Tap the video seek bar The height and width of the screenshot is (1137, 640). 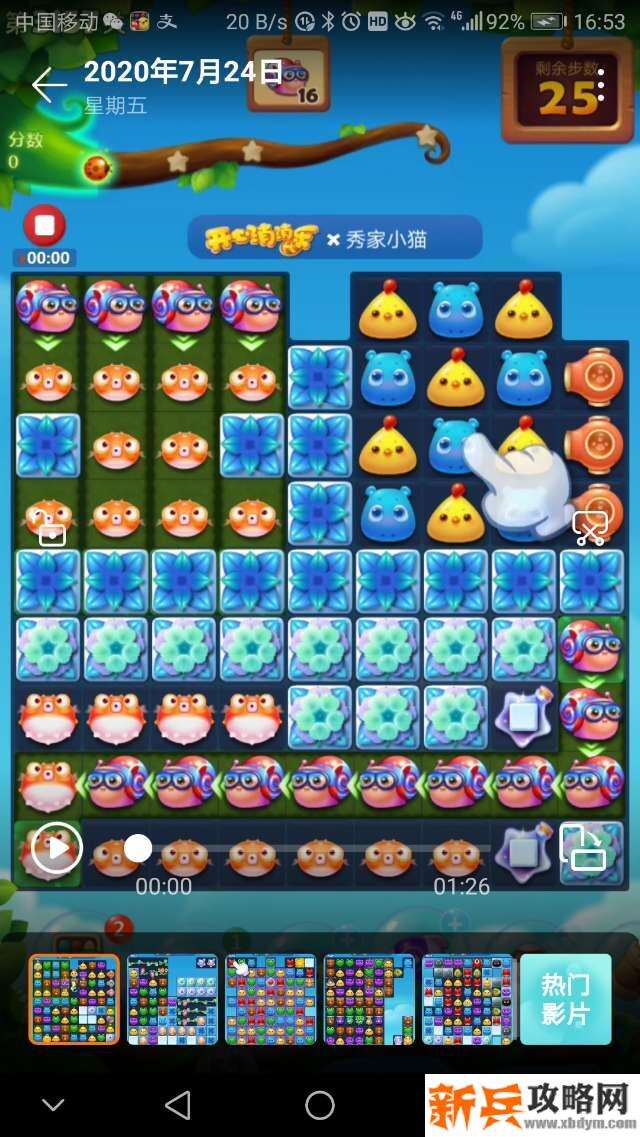(x=300, y=849)
